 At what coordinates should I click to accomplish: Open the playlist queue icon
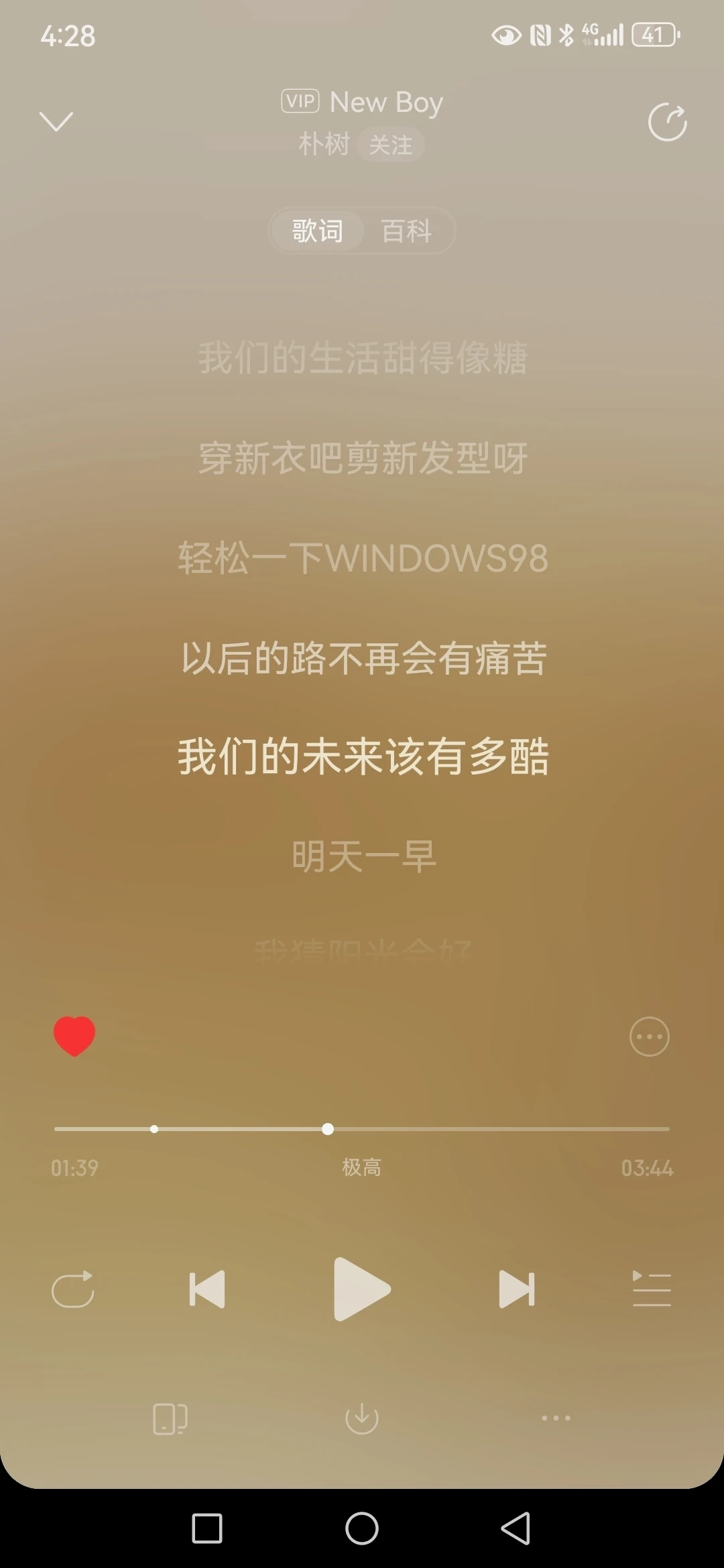(x=652, y=1289)
